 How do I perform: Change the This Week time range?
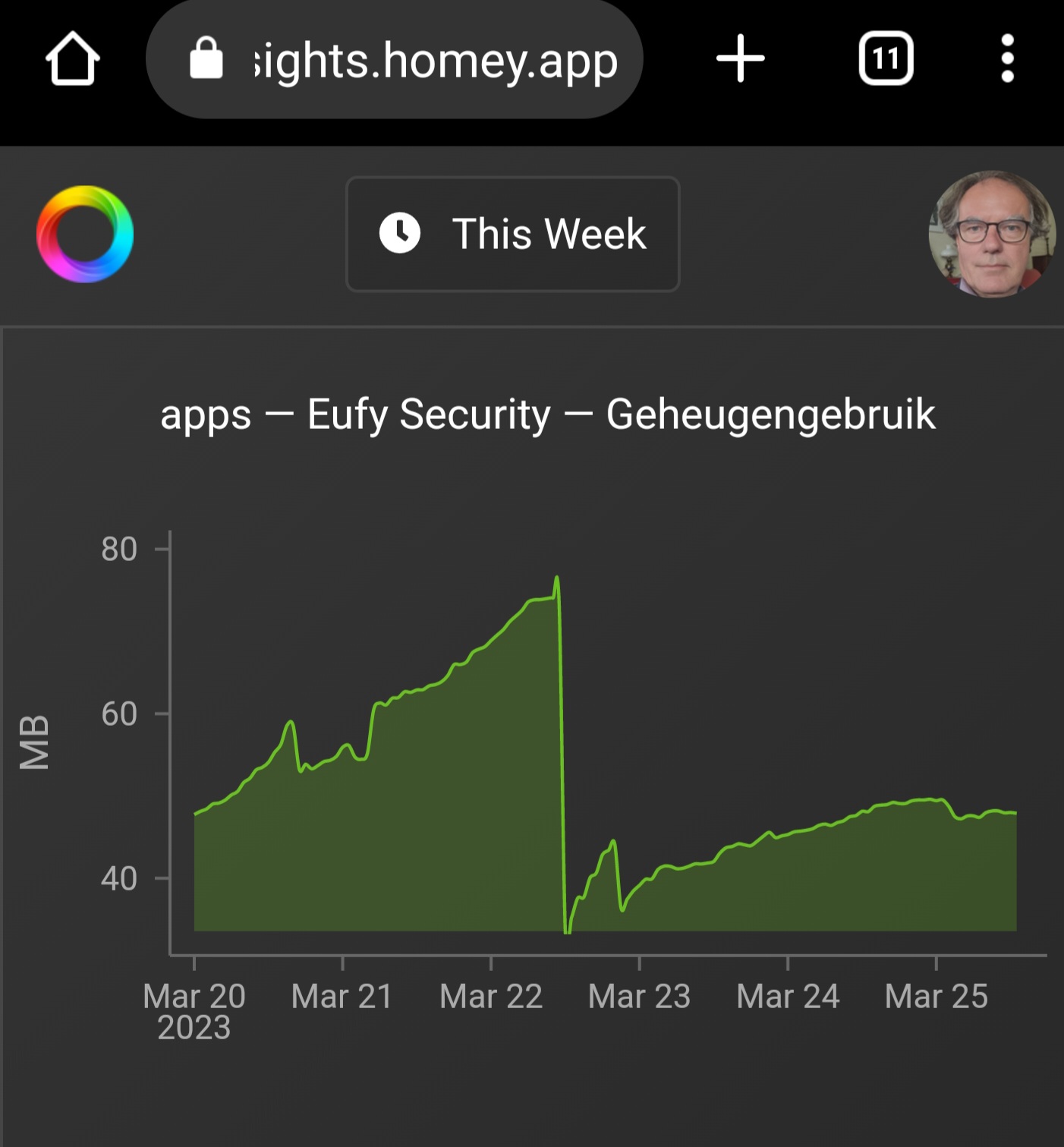tap(513, 234)
